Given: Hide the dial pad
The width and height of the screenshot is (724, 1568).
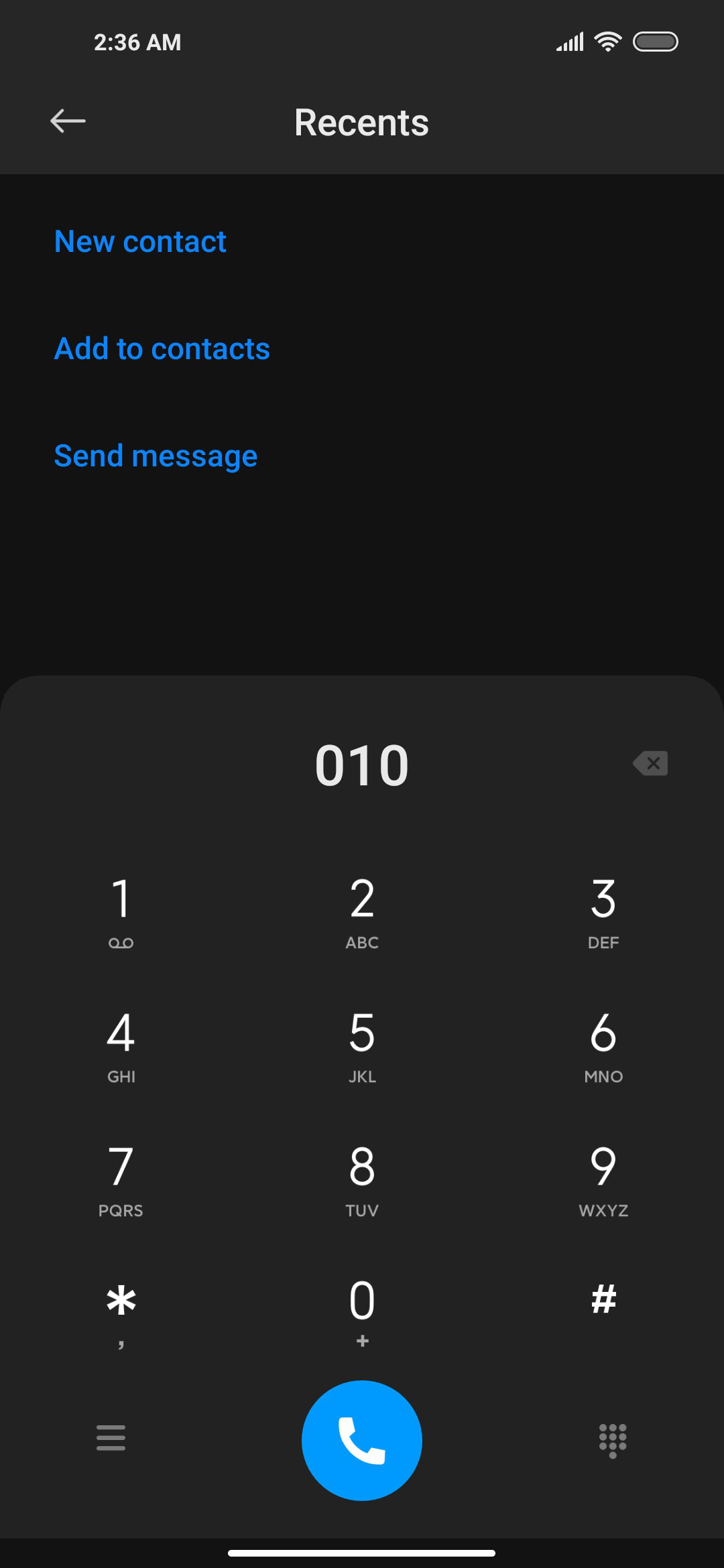Looking at the screenshot, I should pos(613,1441).
